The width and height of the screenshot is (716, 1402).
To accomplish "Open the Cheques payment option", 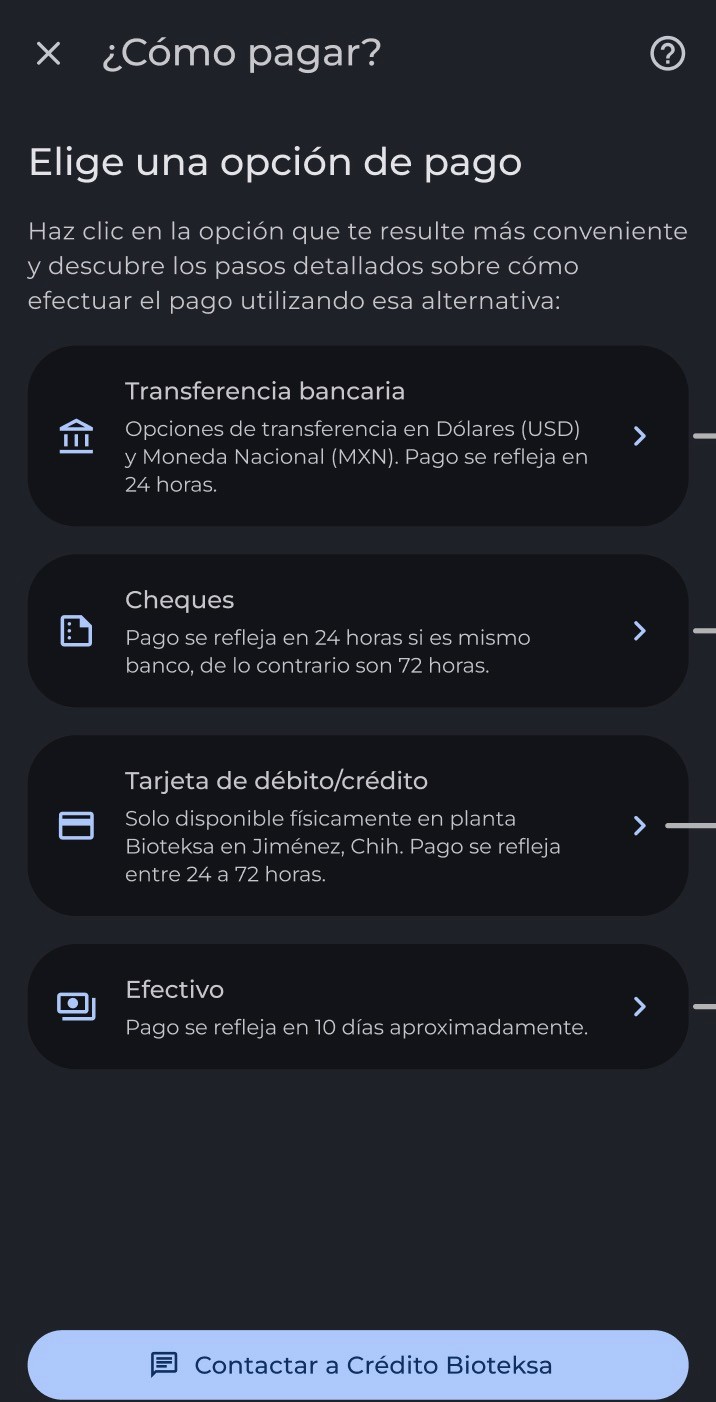I will point(357,631).
